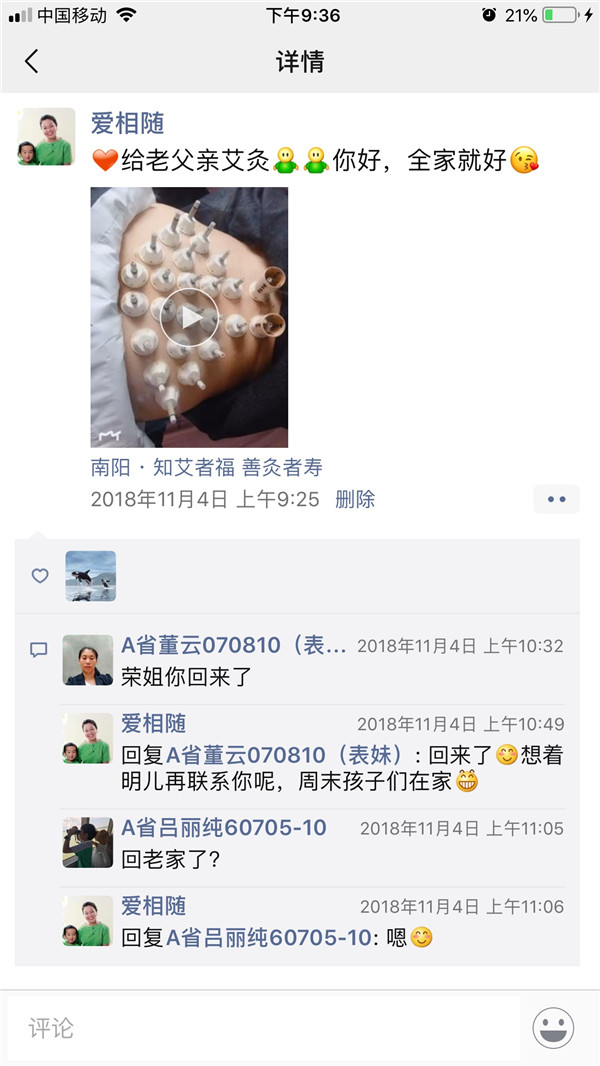The image size is (600, 1066).
Task: Open A省吕丽纯60705-10's profile from comment
Action: tap(223, 828)
